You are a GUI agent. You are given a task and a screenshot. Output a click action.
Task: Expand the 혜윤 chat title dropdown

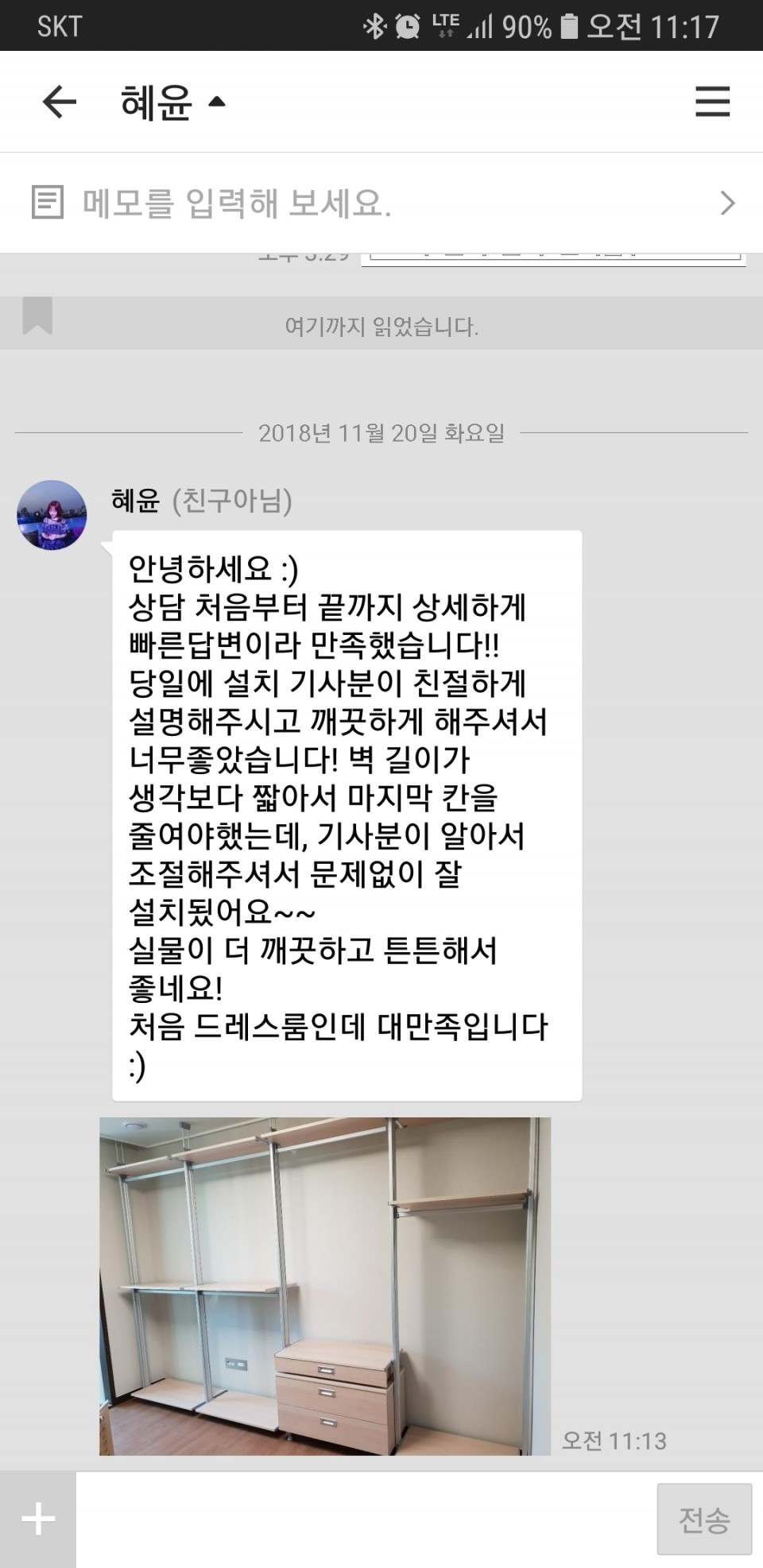click(x=173, y=102)
